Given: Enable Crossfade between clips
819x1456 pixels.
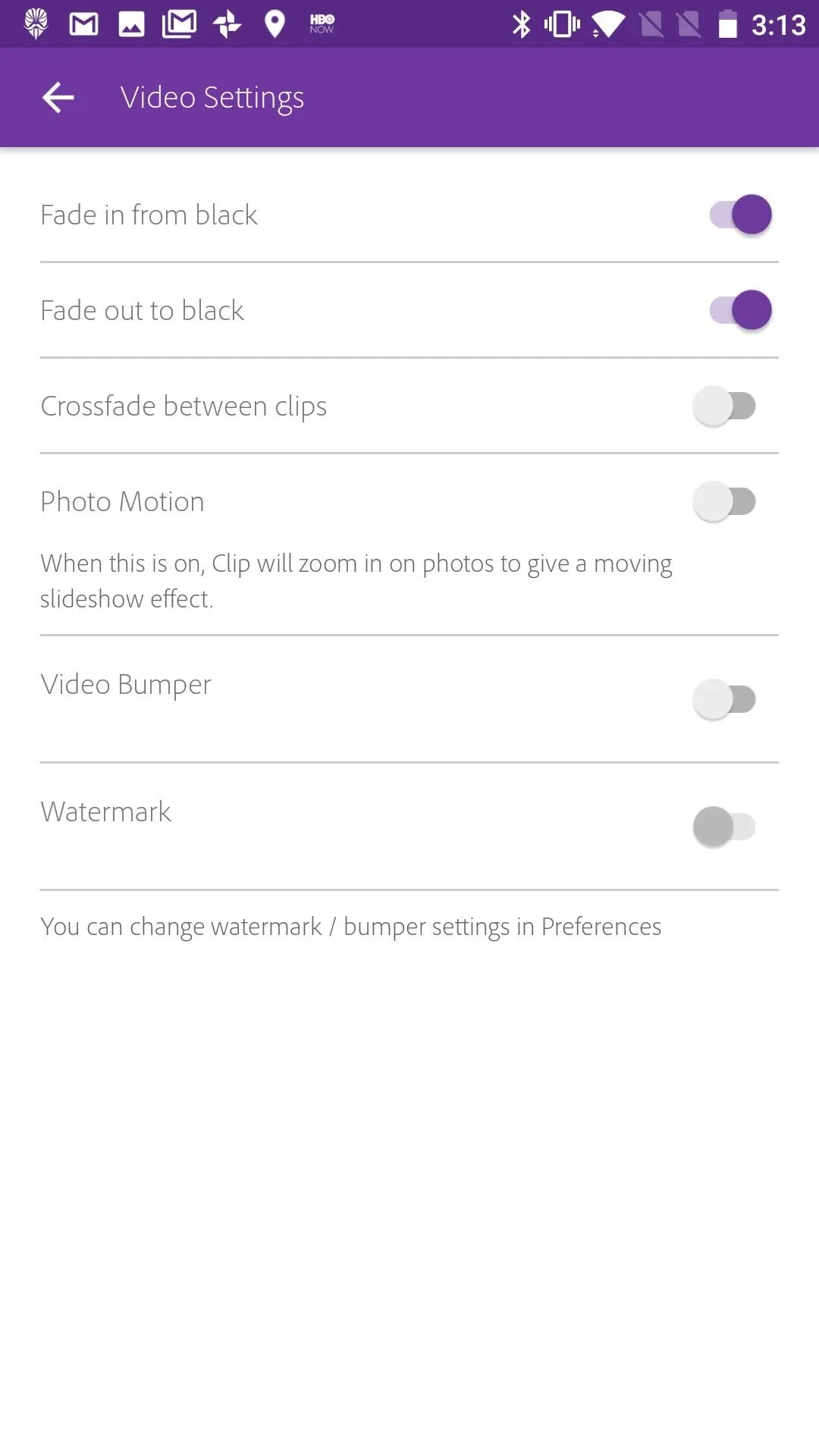Looking at the screenshot, I should 724,406.
